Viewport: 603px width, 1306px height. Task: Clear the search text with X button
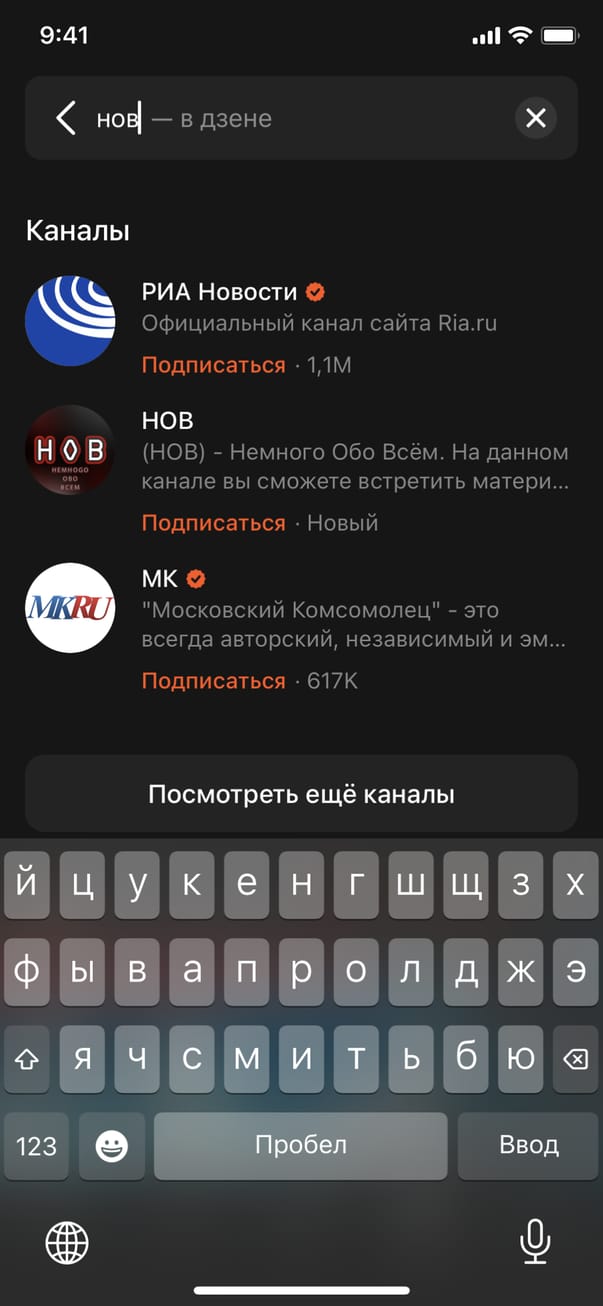point(536,119)
